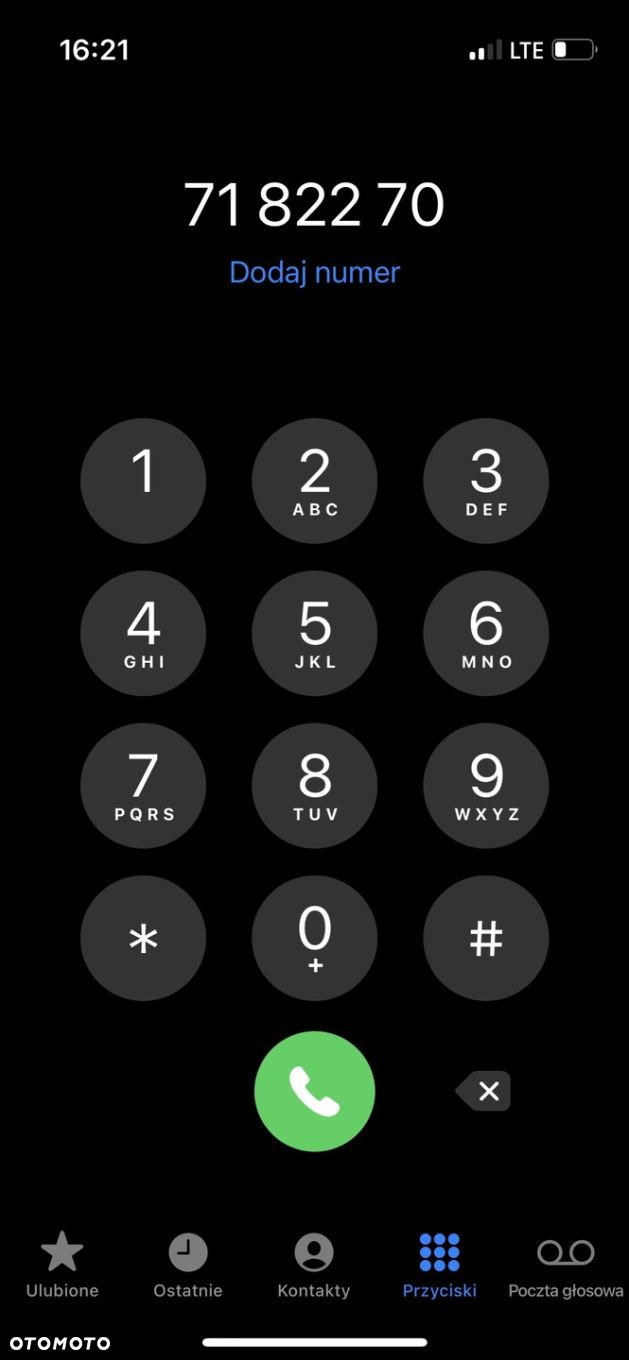Image resolution: width=629 pixels, height=1360 pixels.
Task: Tap the Dodaj numer link
Action: click(315, 272)
